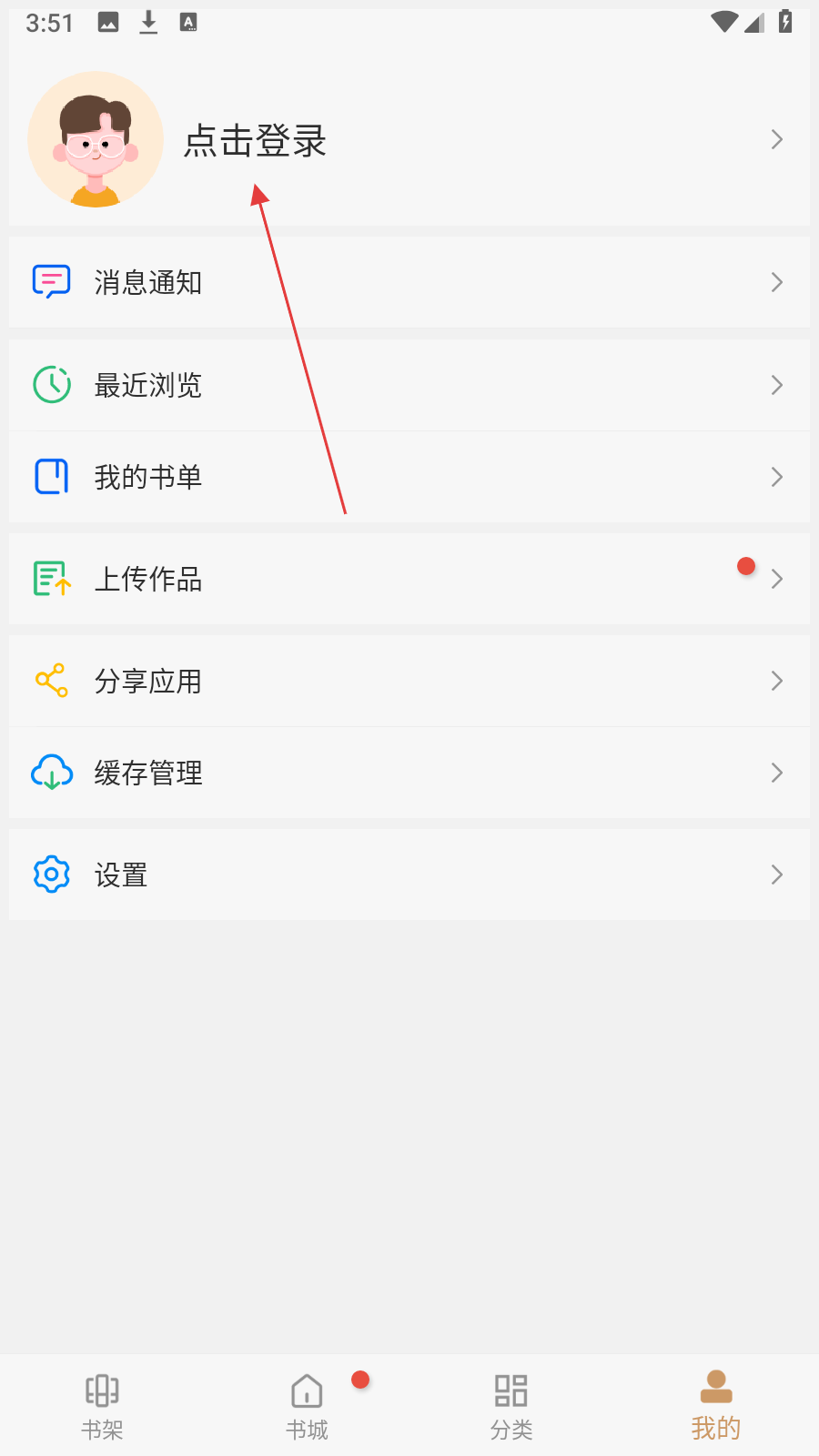Open 我的书单 book list
The width and height of the screenshot is (819, 1456).
pyautogui.click(x=147, y=477)
